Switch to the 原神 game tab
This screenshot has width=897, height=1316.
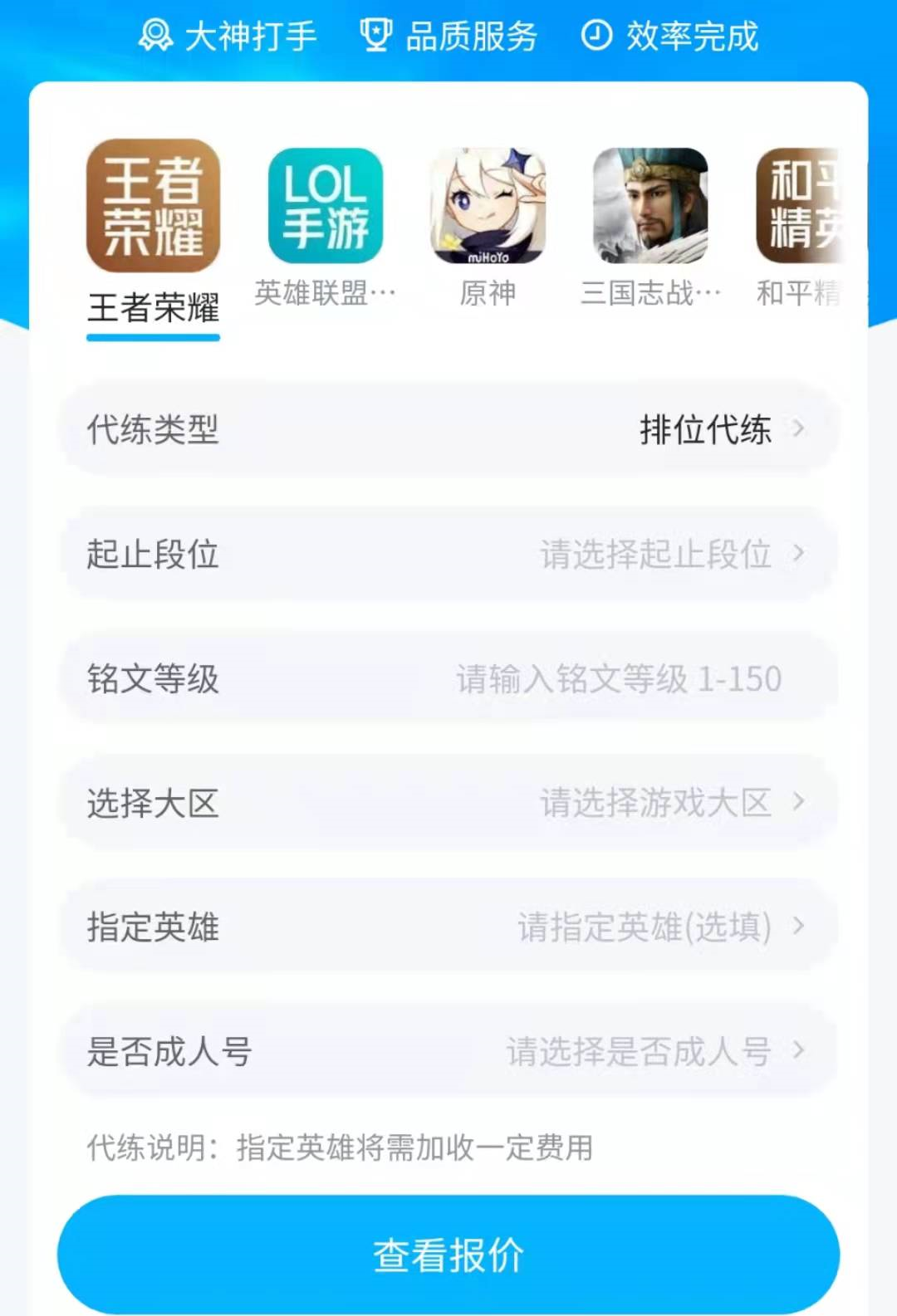488,226
